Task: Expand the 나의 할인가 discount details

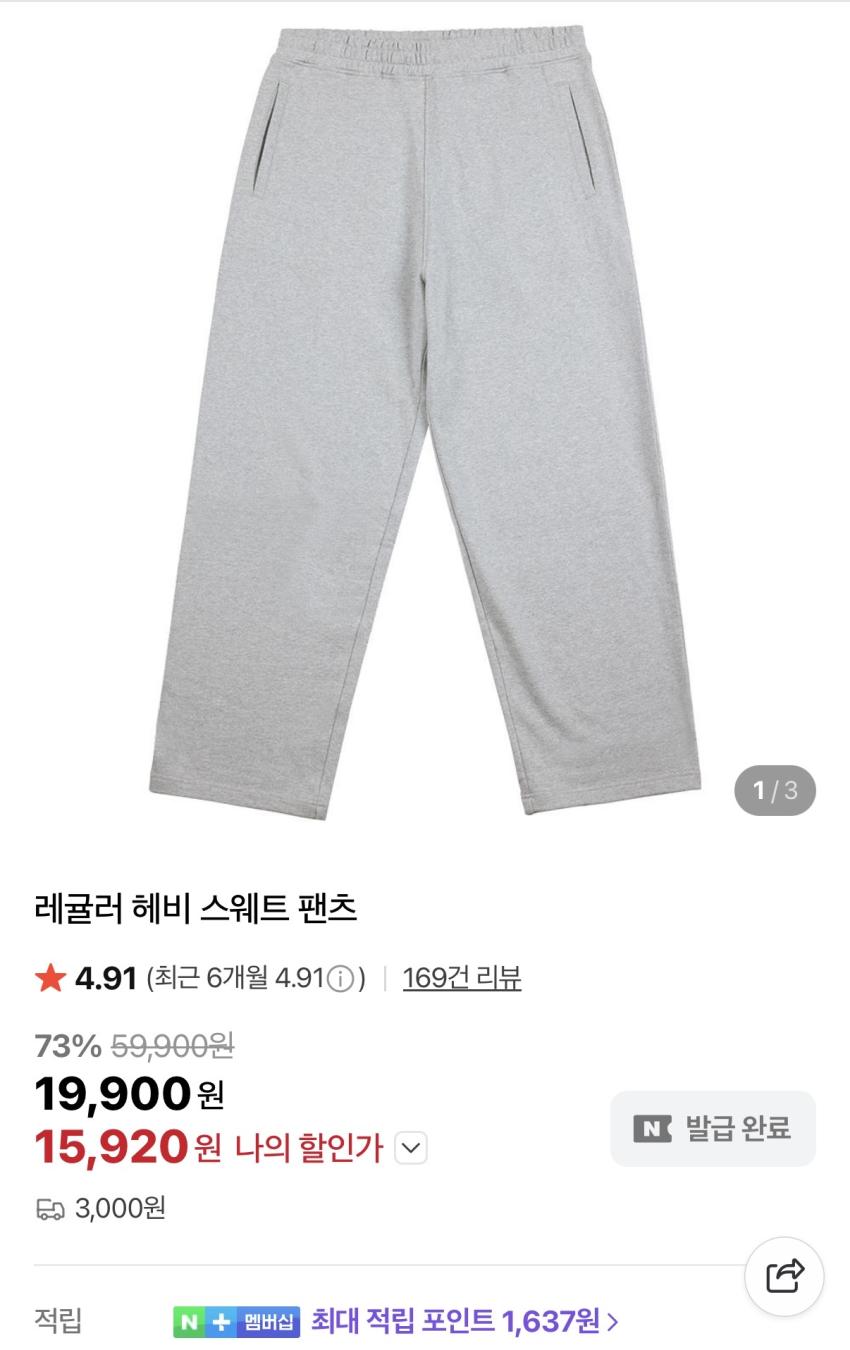Action: pyautogui.click(x=411, y=1148)
